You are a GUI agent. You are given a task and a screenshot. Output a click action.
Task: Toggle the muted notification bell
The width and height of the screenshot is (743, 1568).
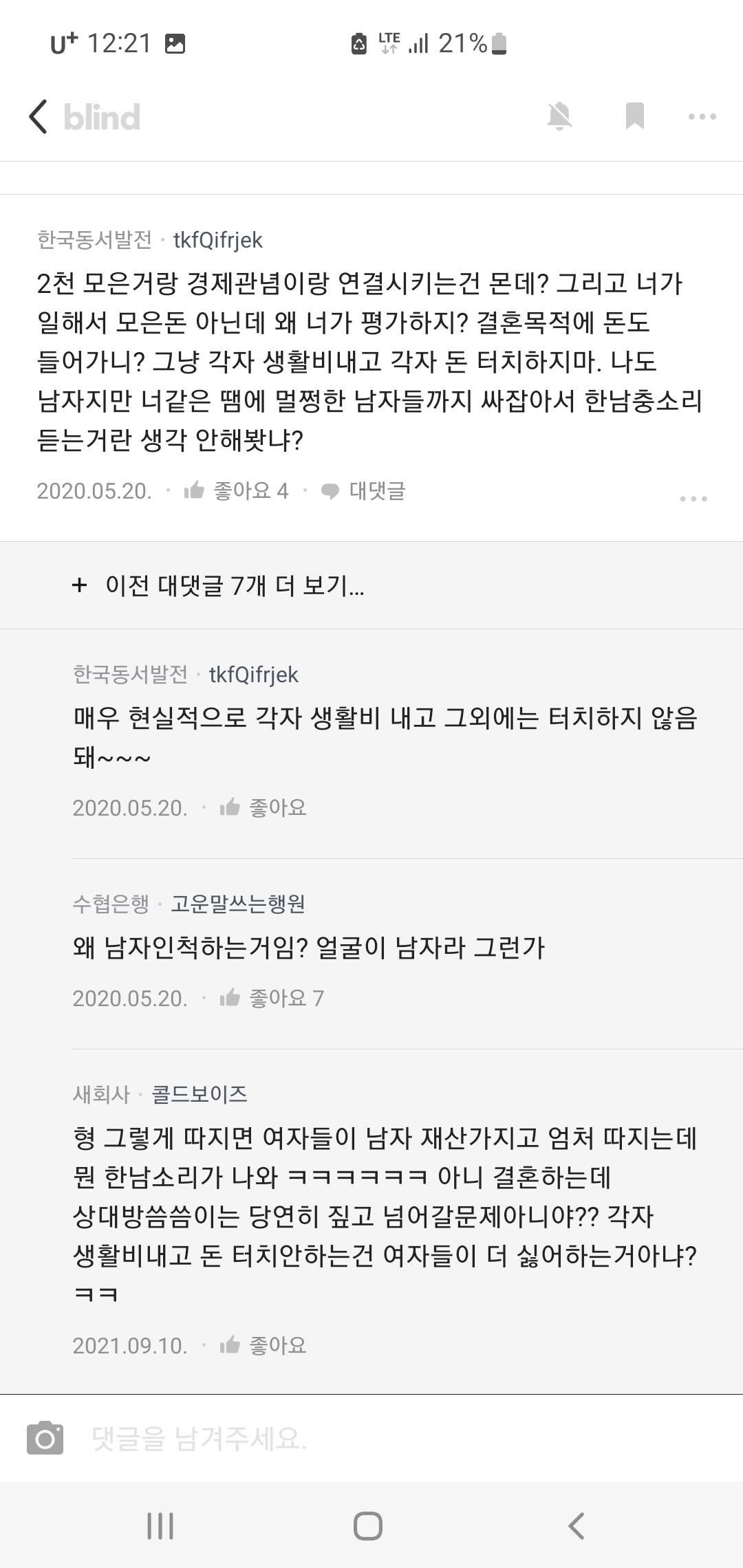tap(559, 116)
